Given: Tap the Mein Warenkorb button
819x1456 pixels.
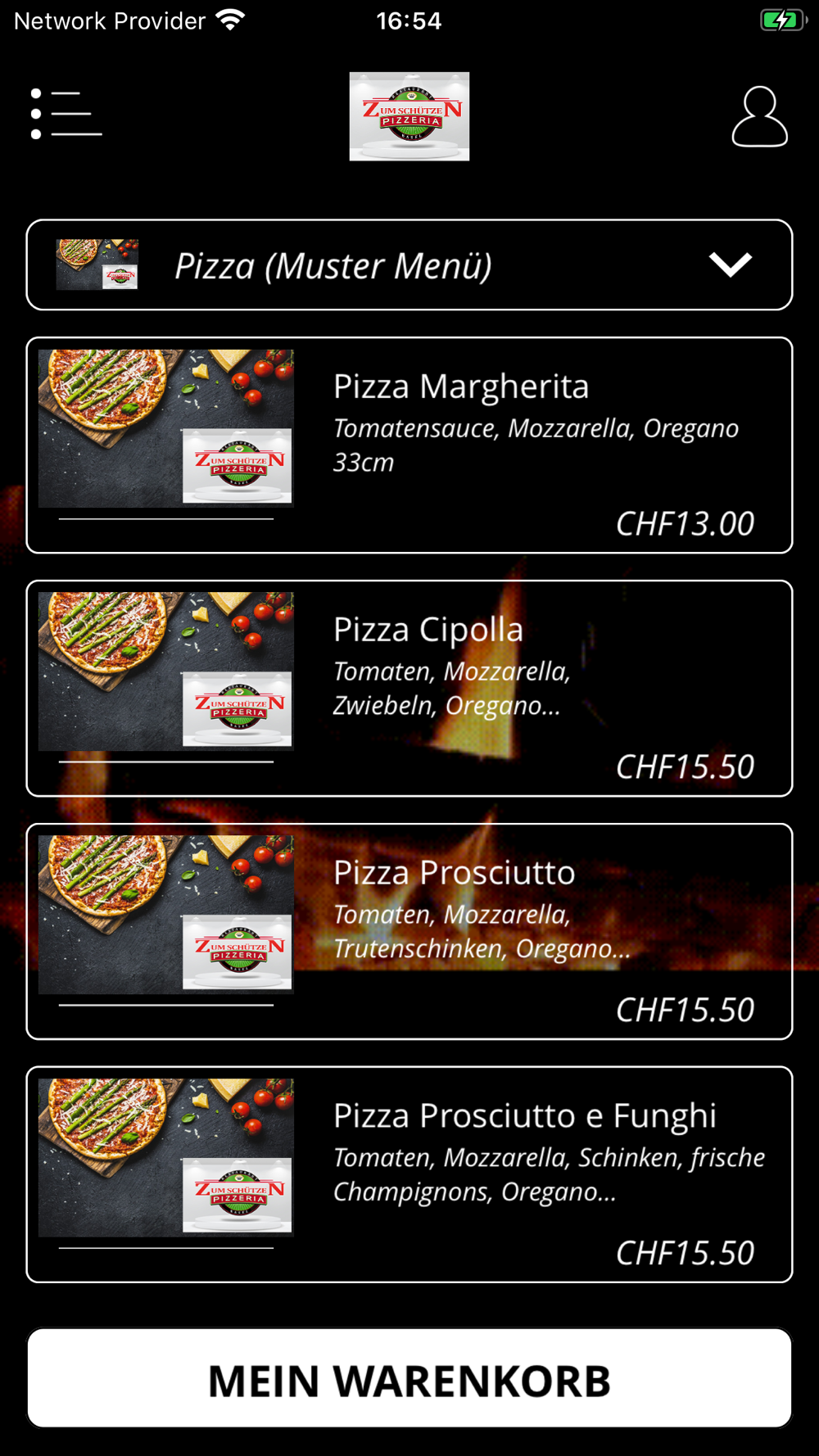Looking at the screenshot, I should pos(409,1379).
